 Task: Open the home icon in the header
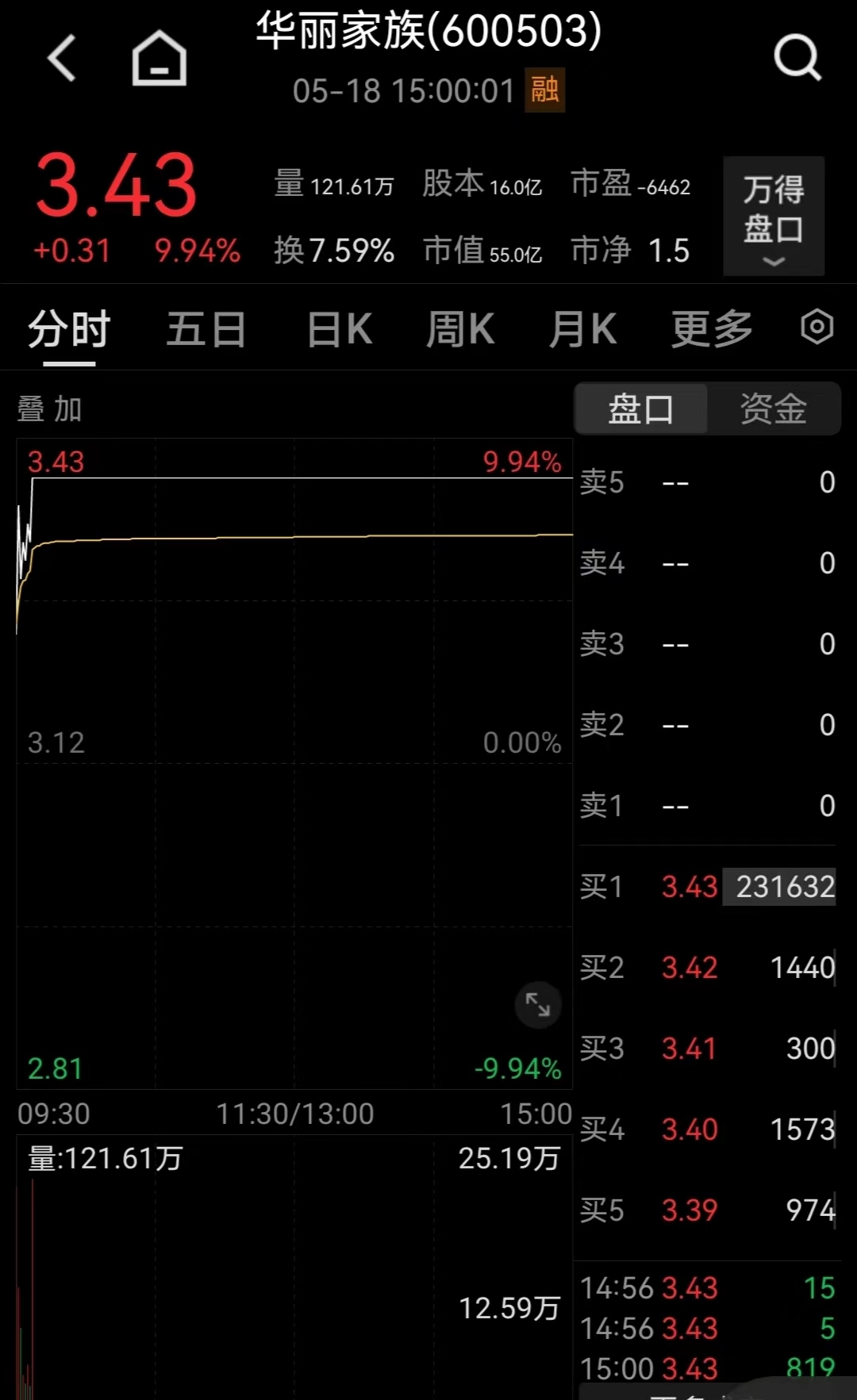[x=159, y=58]
